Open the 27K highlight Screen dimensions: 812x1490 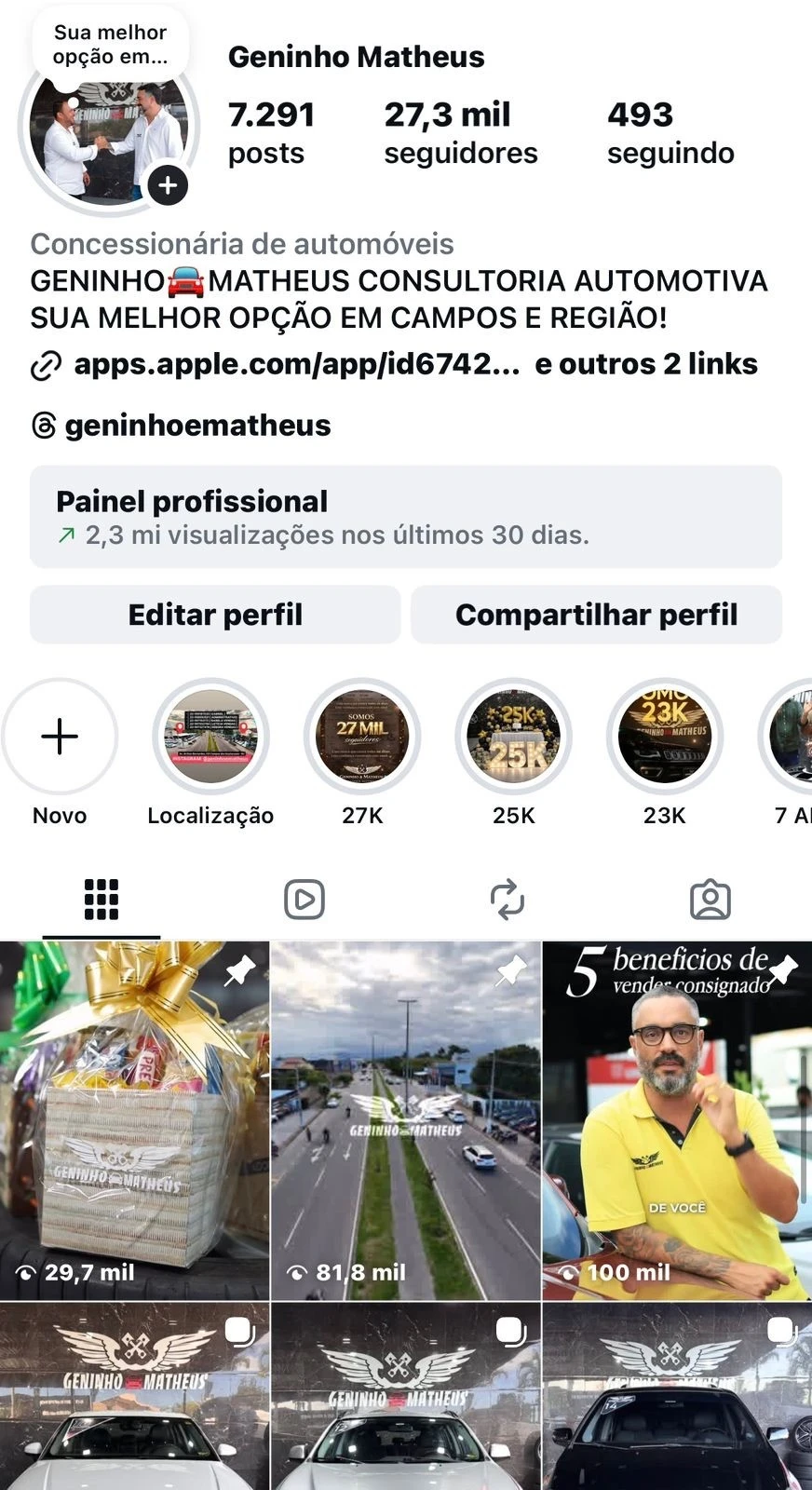(362, 737)
